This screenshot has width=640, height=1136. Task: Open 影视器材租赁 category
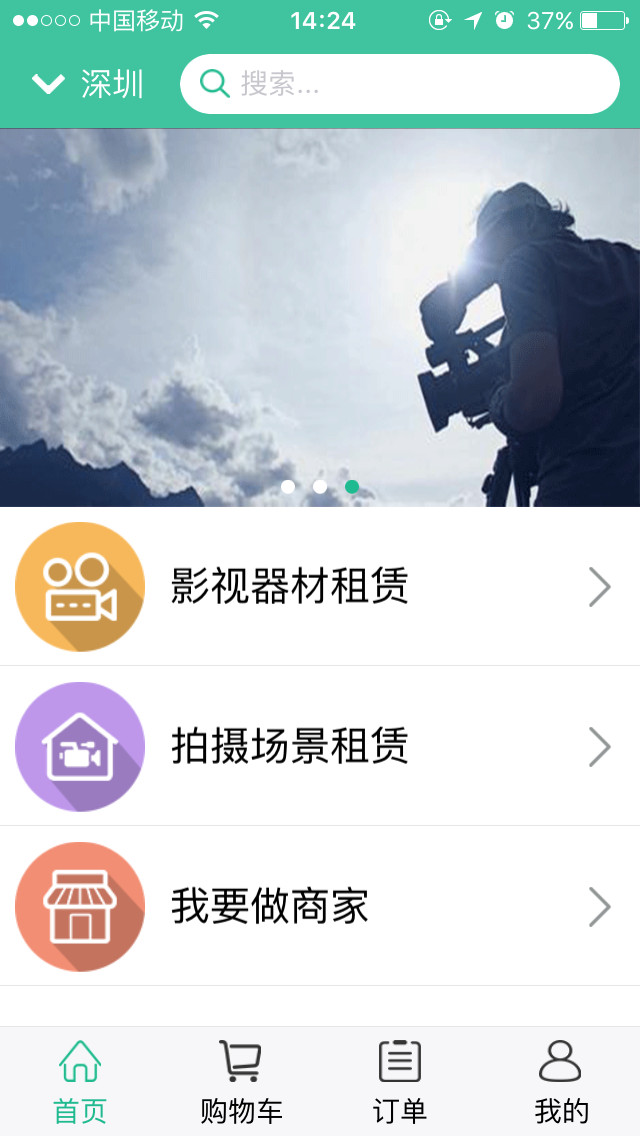tap(320, 587)
